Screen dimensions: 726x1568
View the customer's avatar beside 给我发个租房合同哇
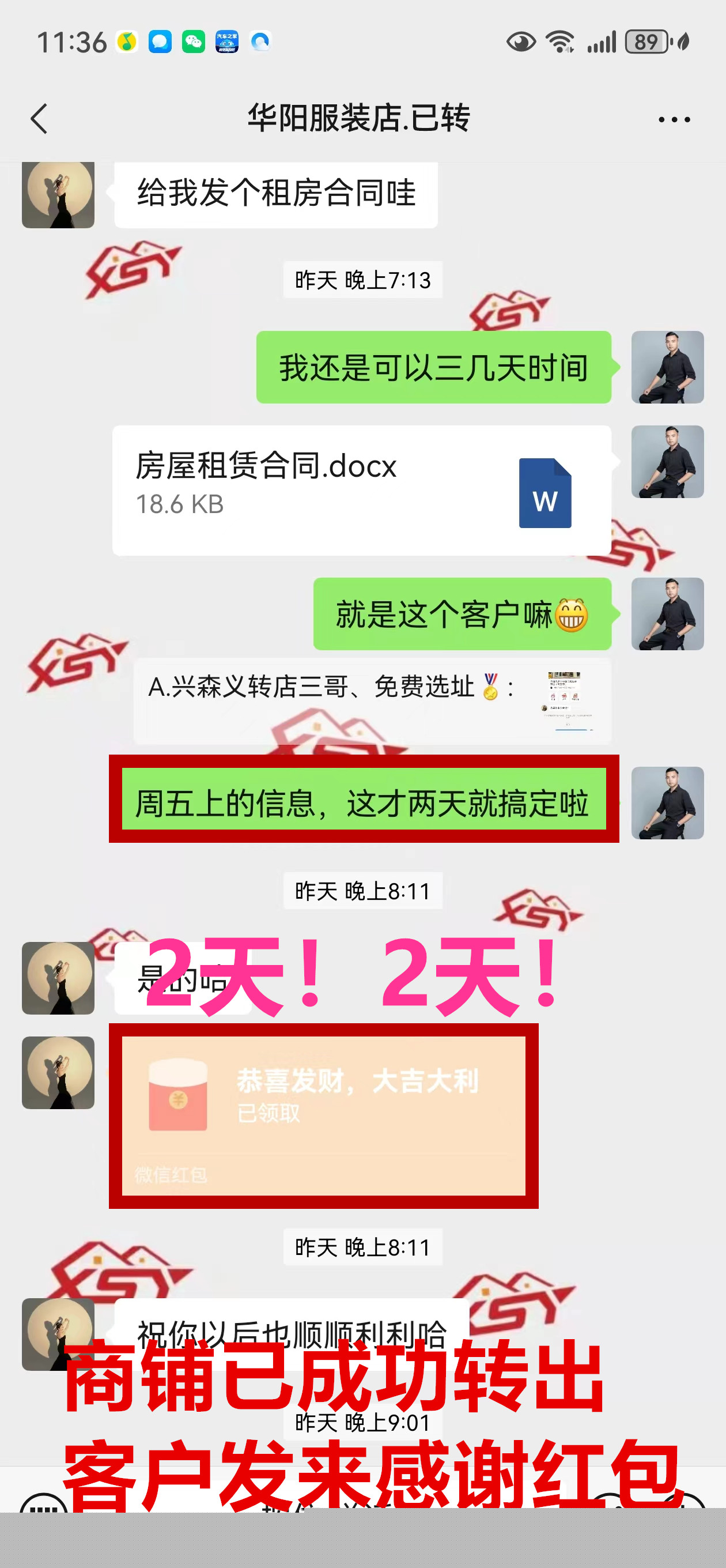tap(58, 194)
